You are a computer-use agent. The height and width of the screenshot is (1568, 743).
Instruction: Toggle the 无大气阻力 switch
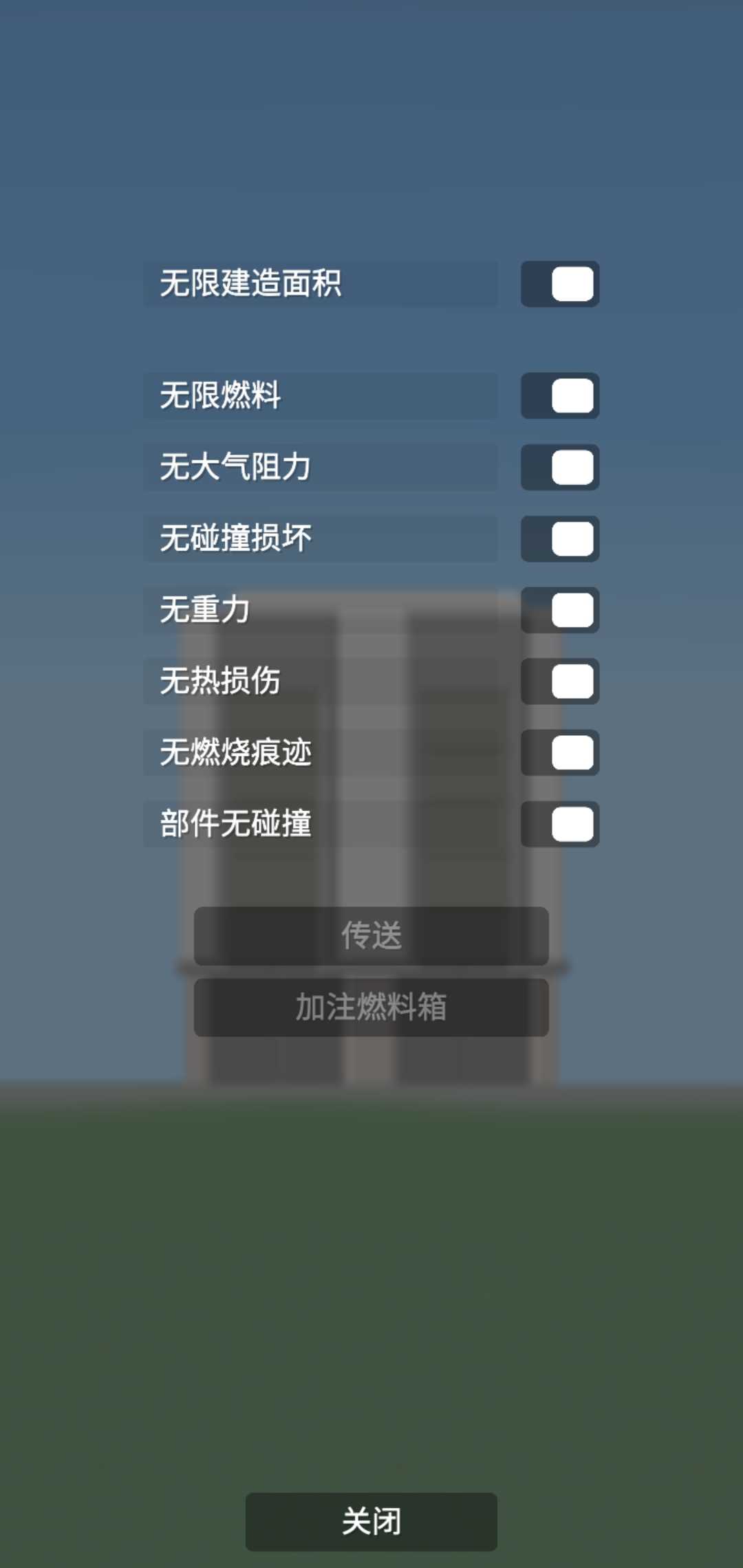pyautogui.click(x=559, y=468)
